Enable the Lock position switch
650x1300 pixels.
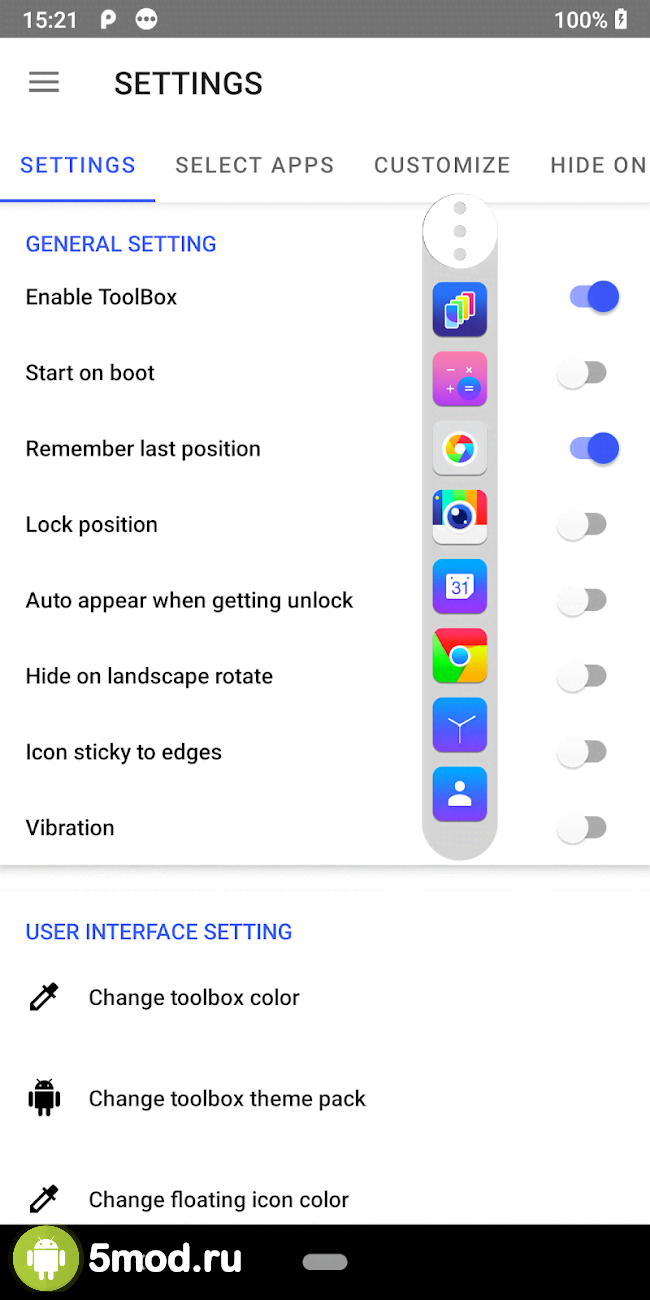(x=582, y=525)
